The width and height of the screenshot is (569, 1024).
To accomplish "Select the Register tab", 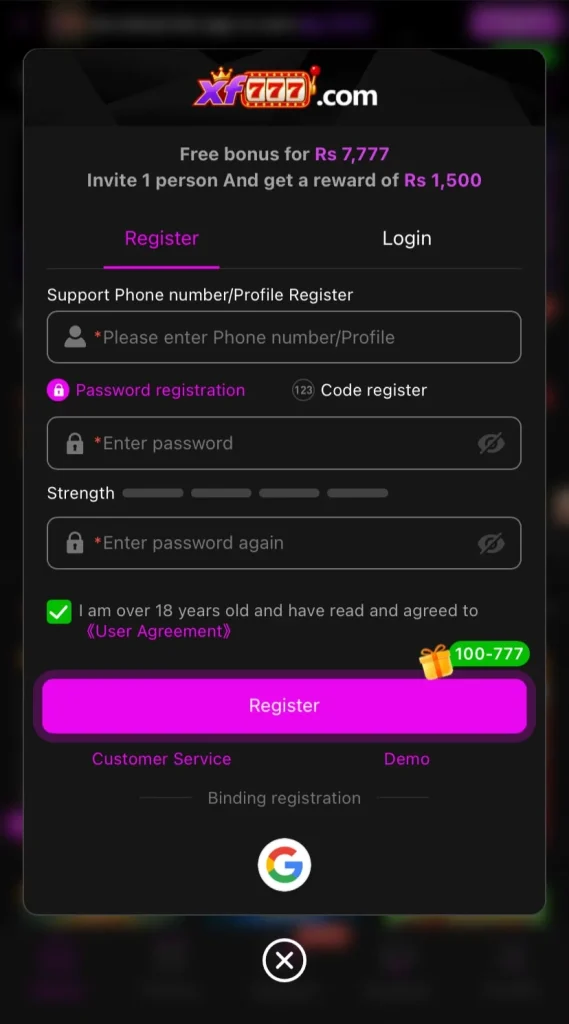I will pos(161,238).
